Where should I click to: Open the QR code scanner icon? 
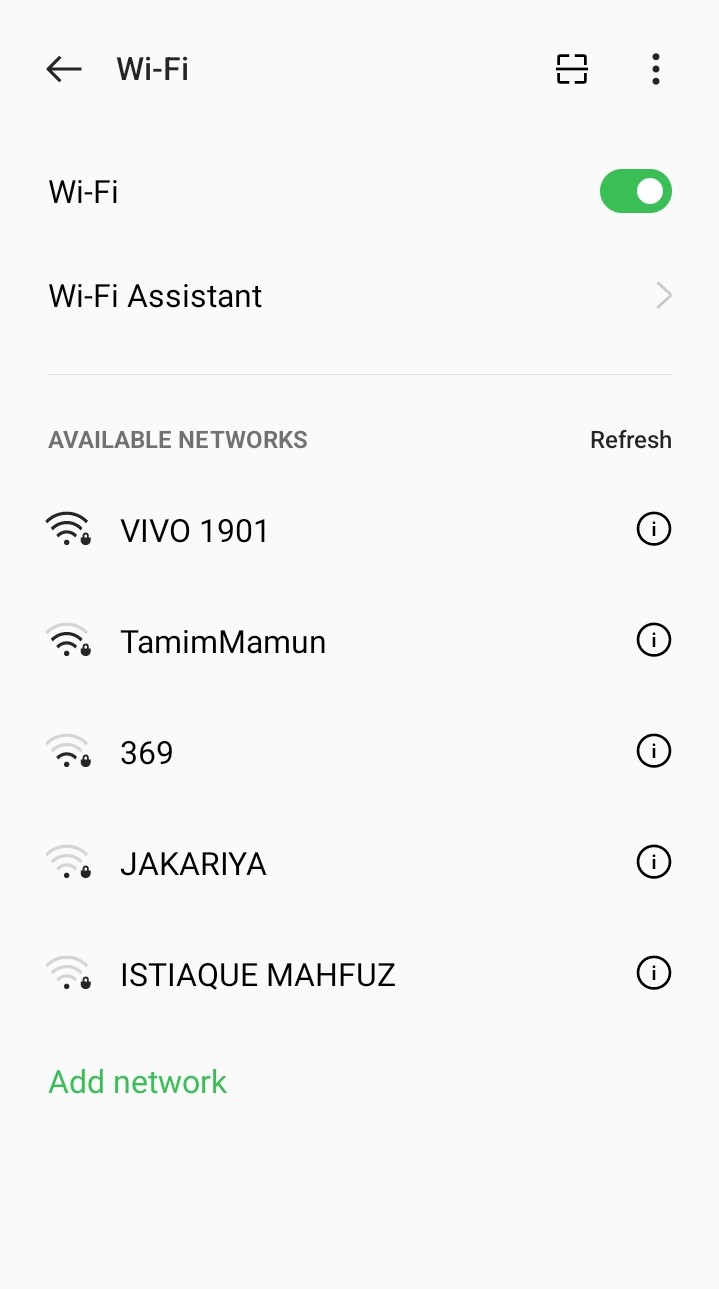pos(572,69)
